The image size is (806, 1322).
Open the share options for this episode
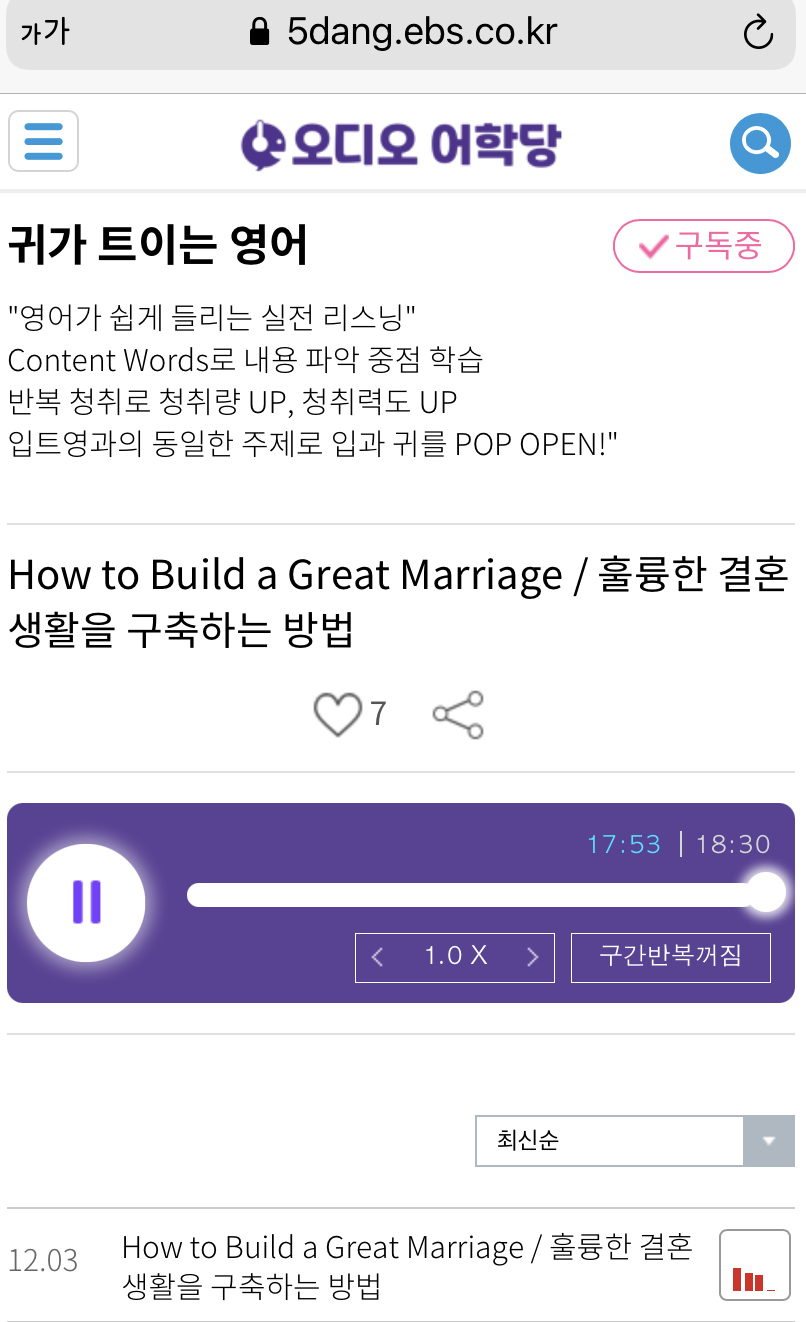tap(457, 714)
